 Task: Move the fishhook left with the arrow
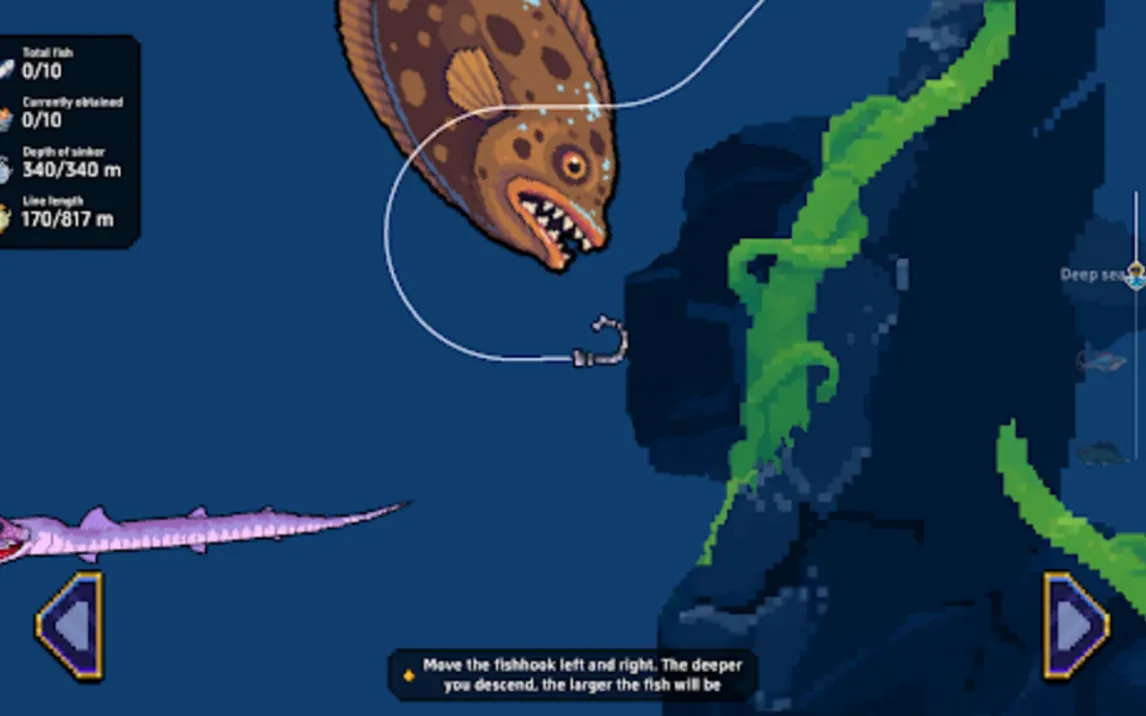pyautogui.click(x=70, y=626)
